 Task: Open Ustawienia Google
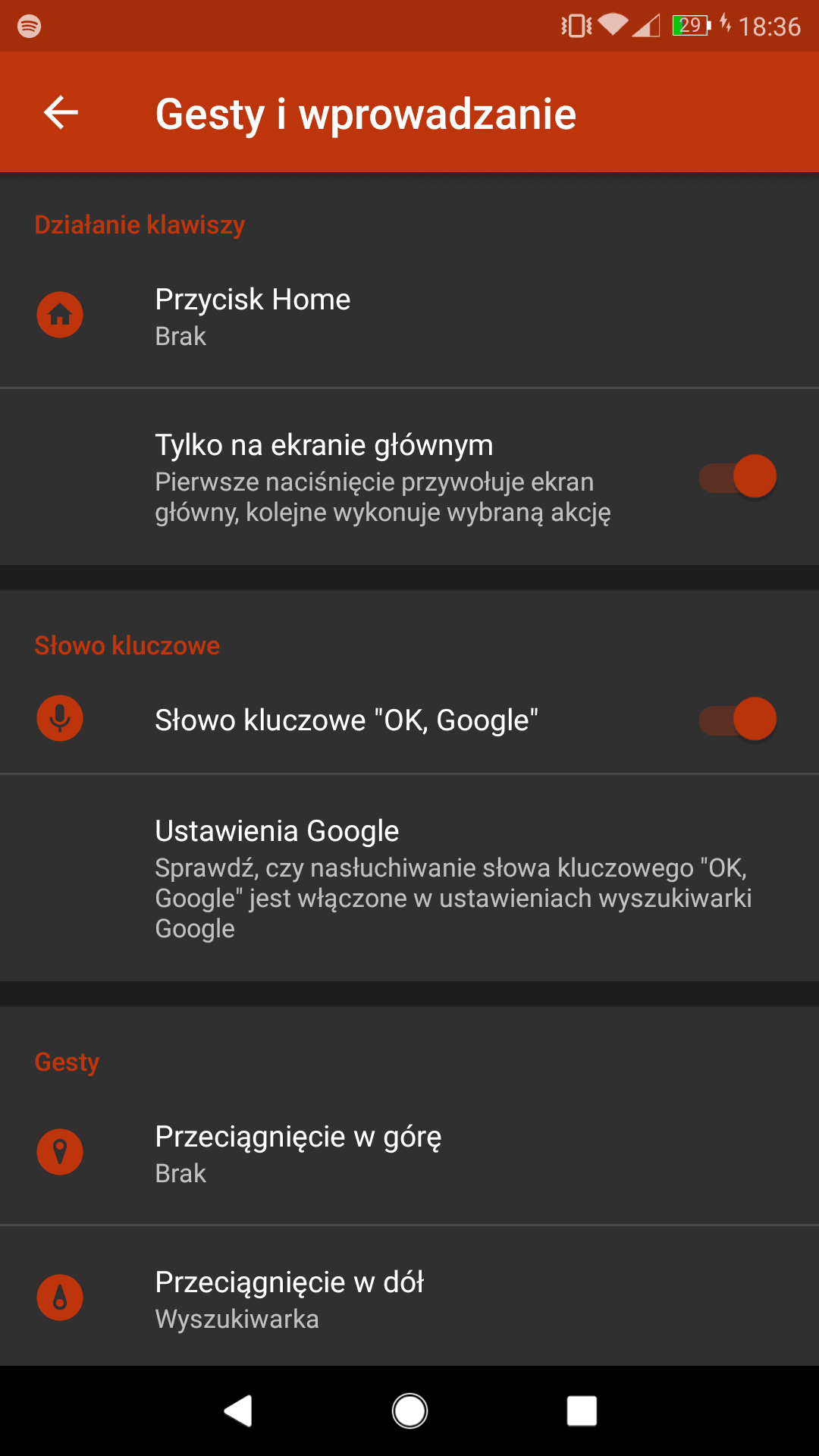click(409, 878)
